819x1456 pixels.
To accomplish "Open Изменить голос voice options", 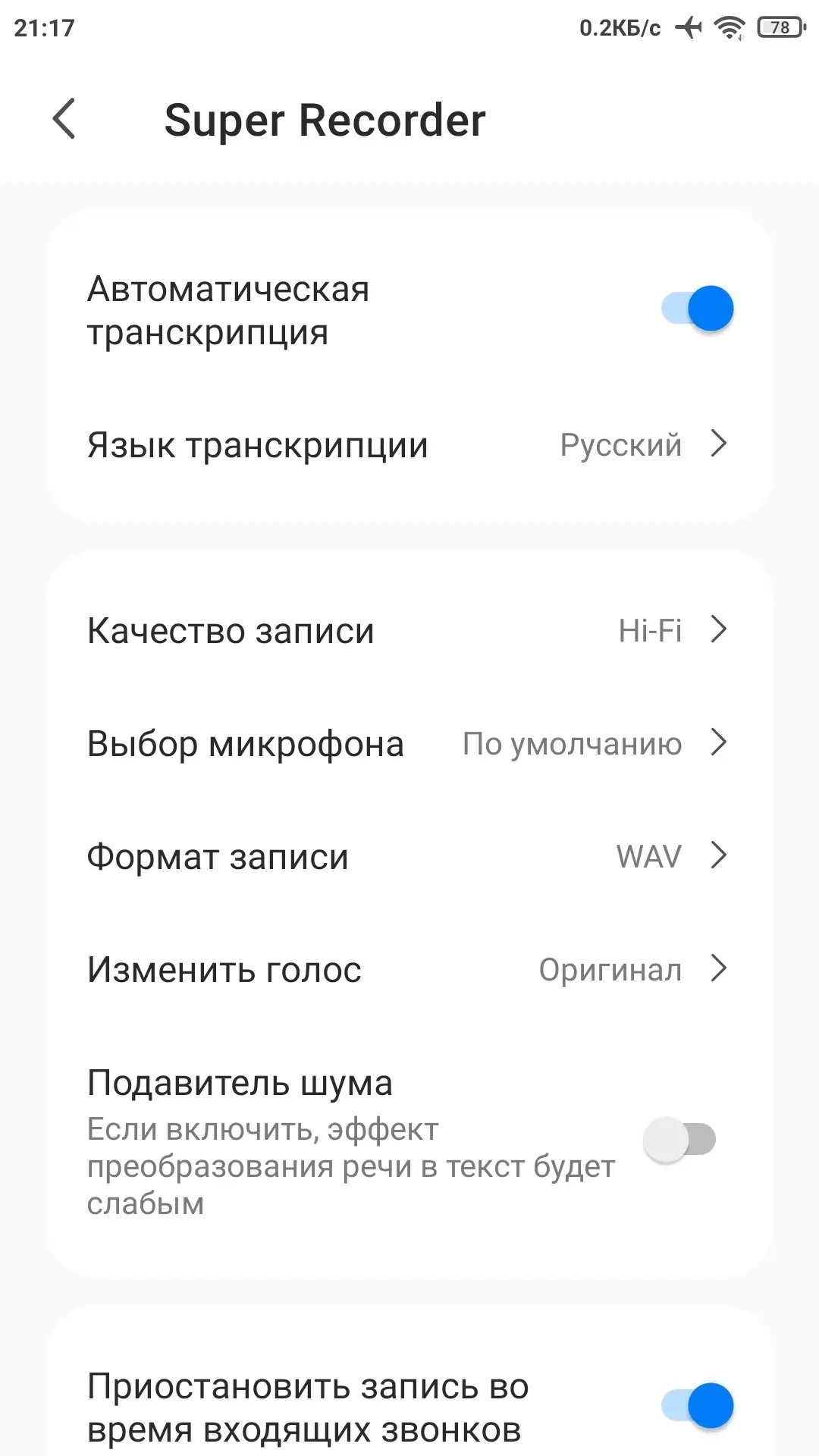I will click(409, 969).
